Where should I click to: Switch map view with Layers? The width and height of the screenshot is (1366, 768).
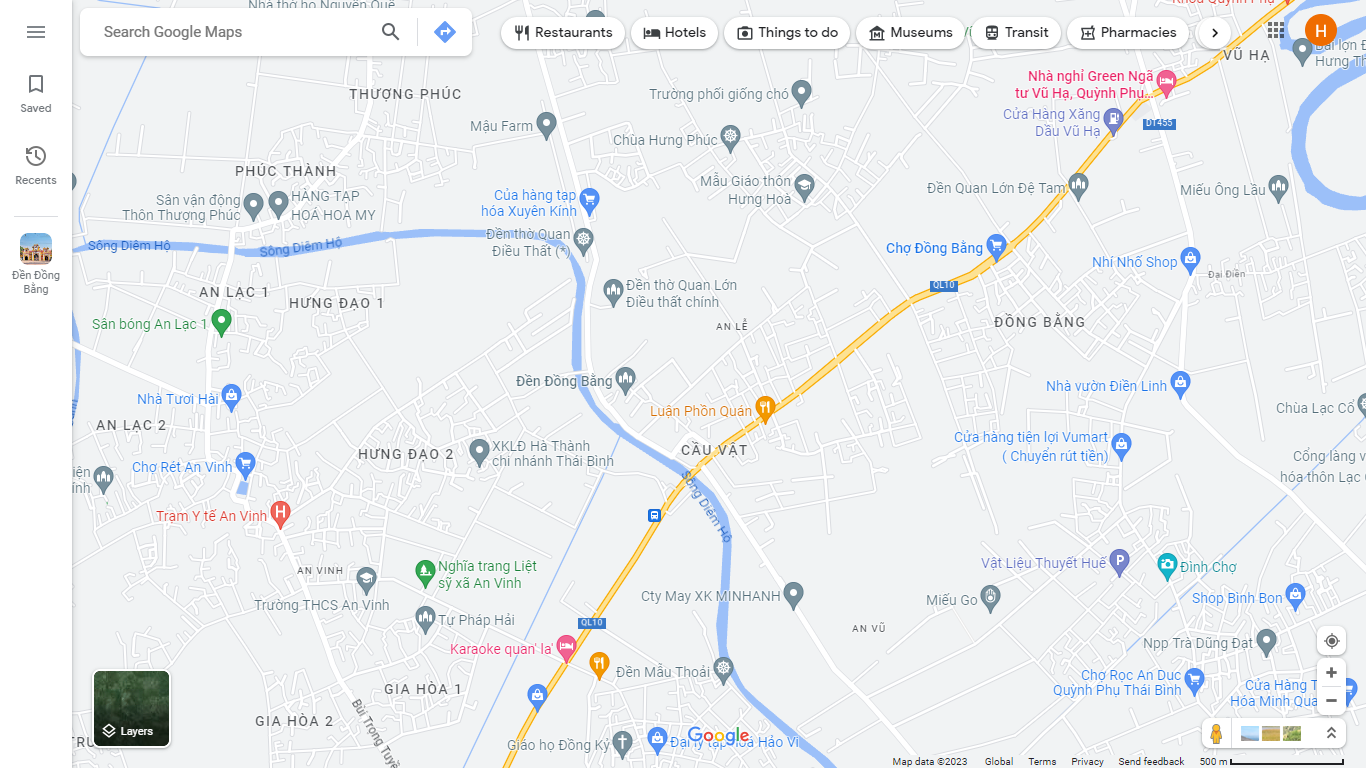(x=132, y=709)
